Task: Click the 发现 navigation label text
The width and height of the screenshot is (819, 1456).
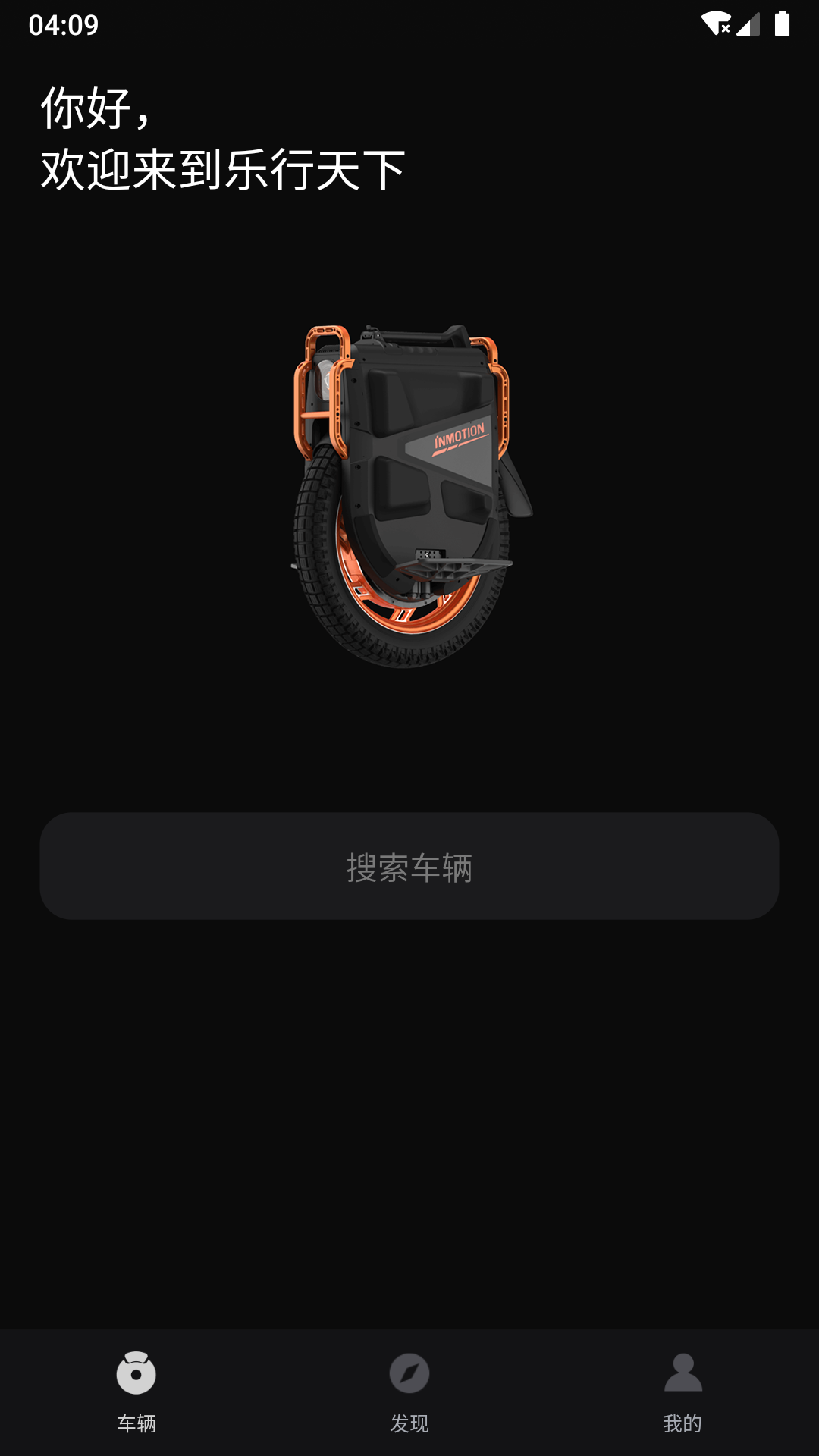Action: click(x=409, y=1424)
